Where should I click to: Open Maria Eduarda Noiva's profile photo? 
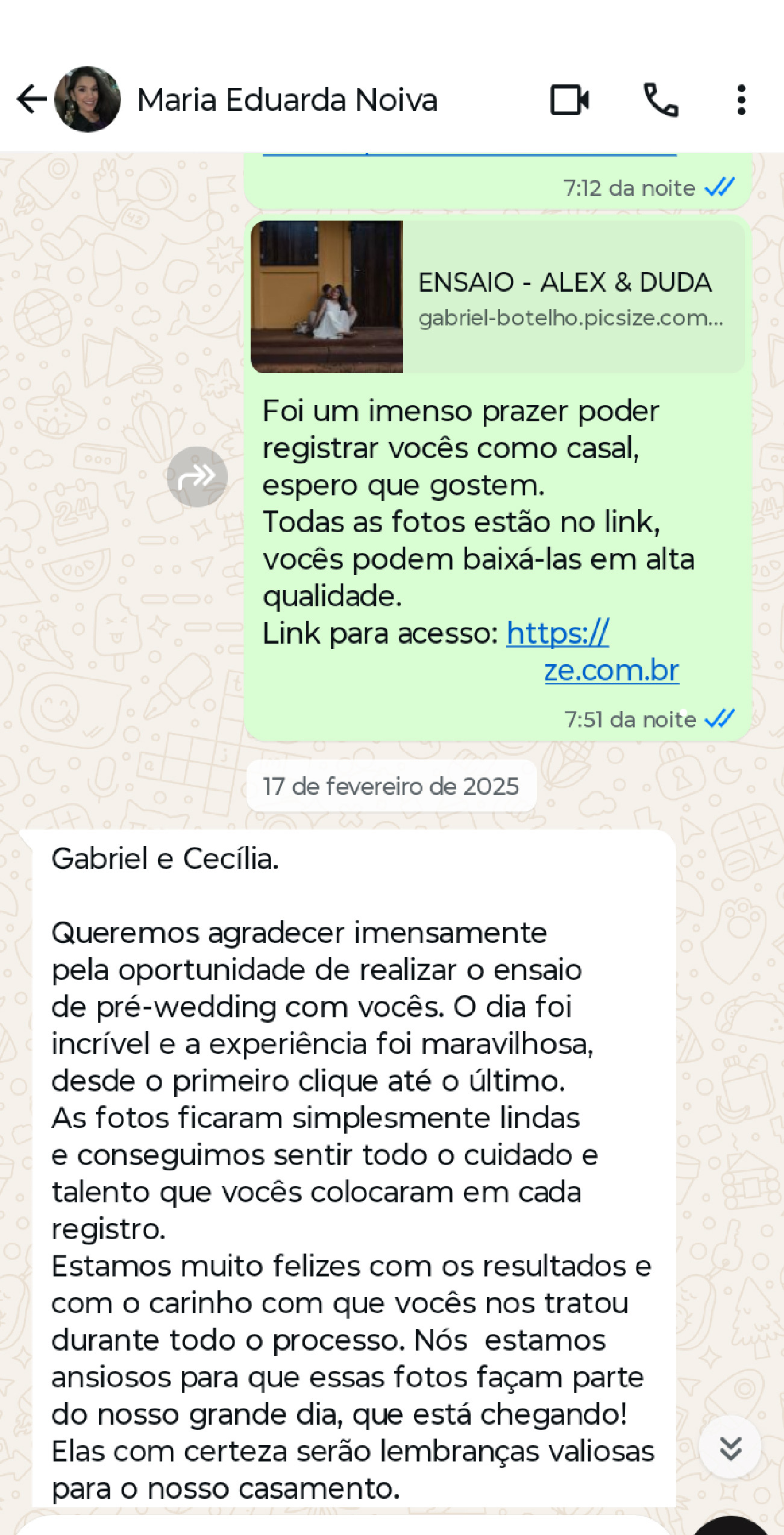[87, 99]
